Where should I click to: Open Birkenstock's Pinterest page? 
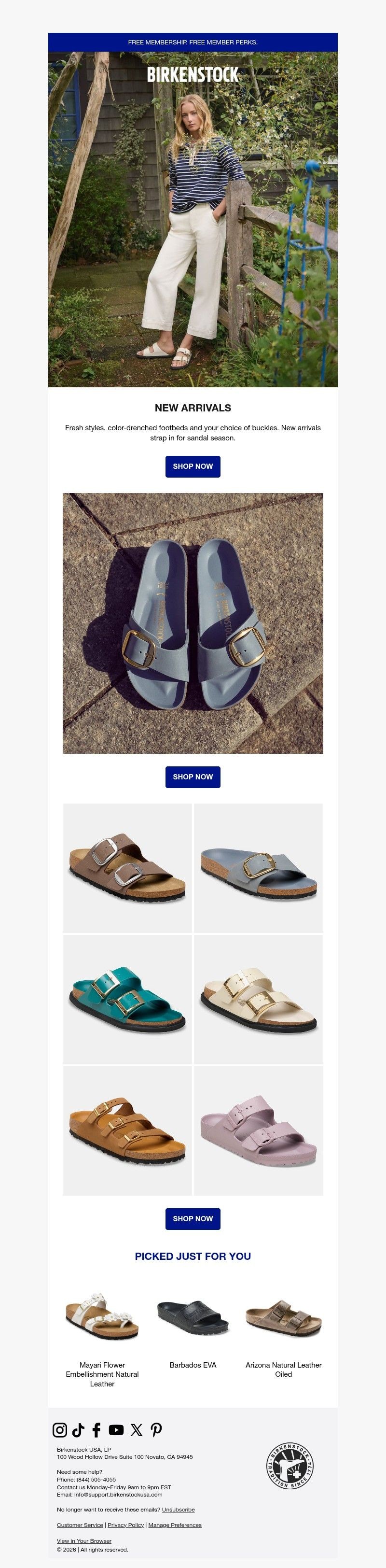pyautogui.click(x=156, y=1430)
